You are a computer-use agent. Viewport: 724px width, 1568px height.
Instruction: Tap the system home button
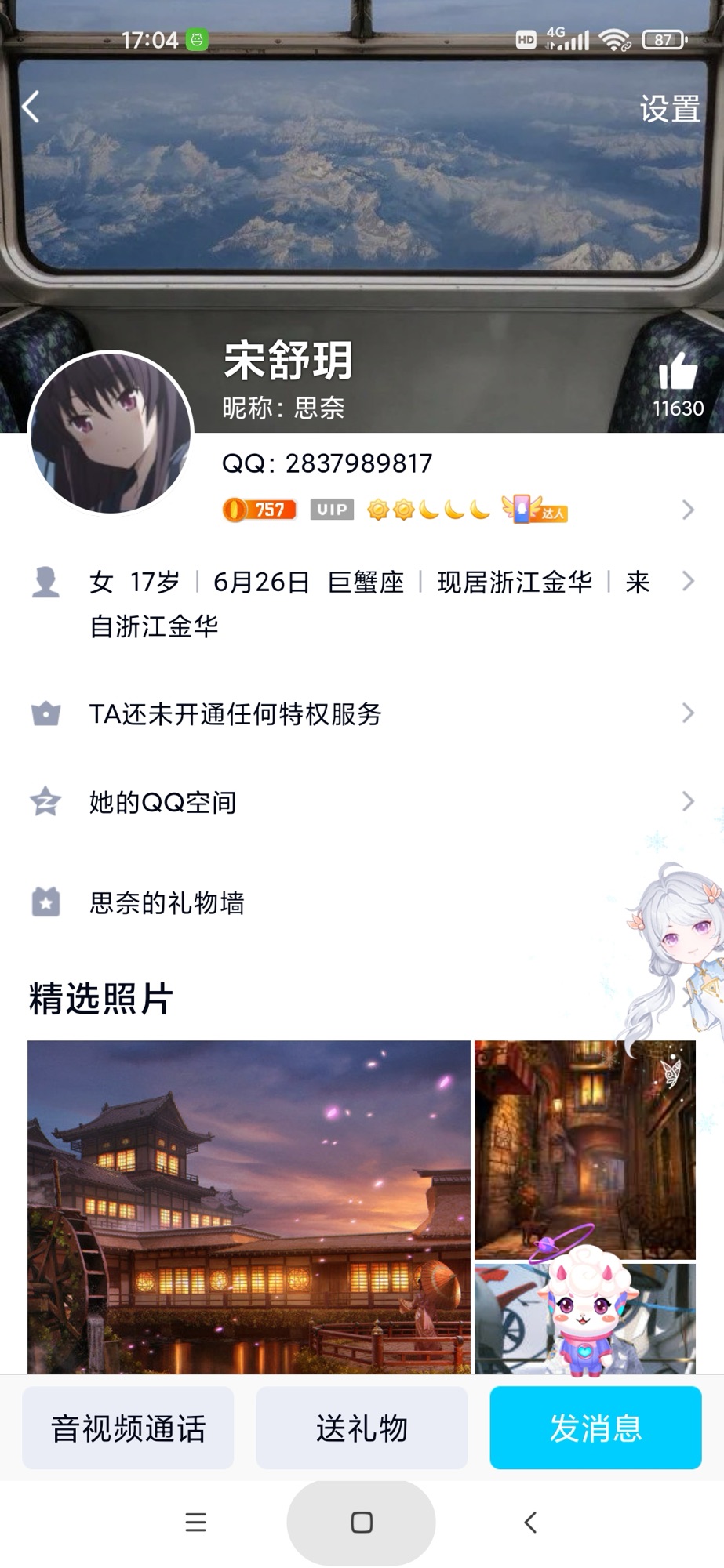[x=361, y=1523]
